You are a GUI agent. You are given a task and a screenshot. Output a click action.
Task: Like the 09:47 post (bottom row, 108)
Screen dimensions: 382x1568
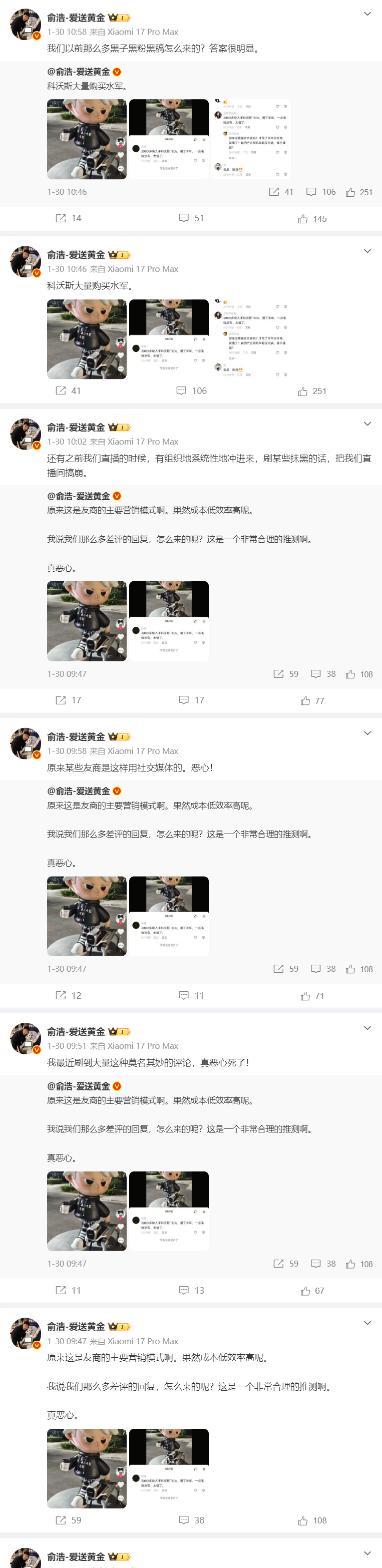(x=312, y=1520)
